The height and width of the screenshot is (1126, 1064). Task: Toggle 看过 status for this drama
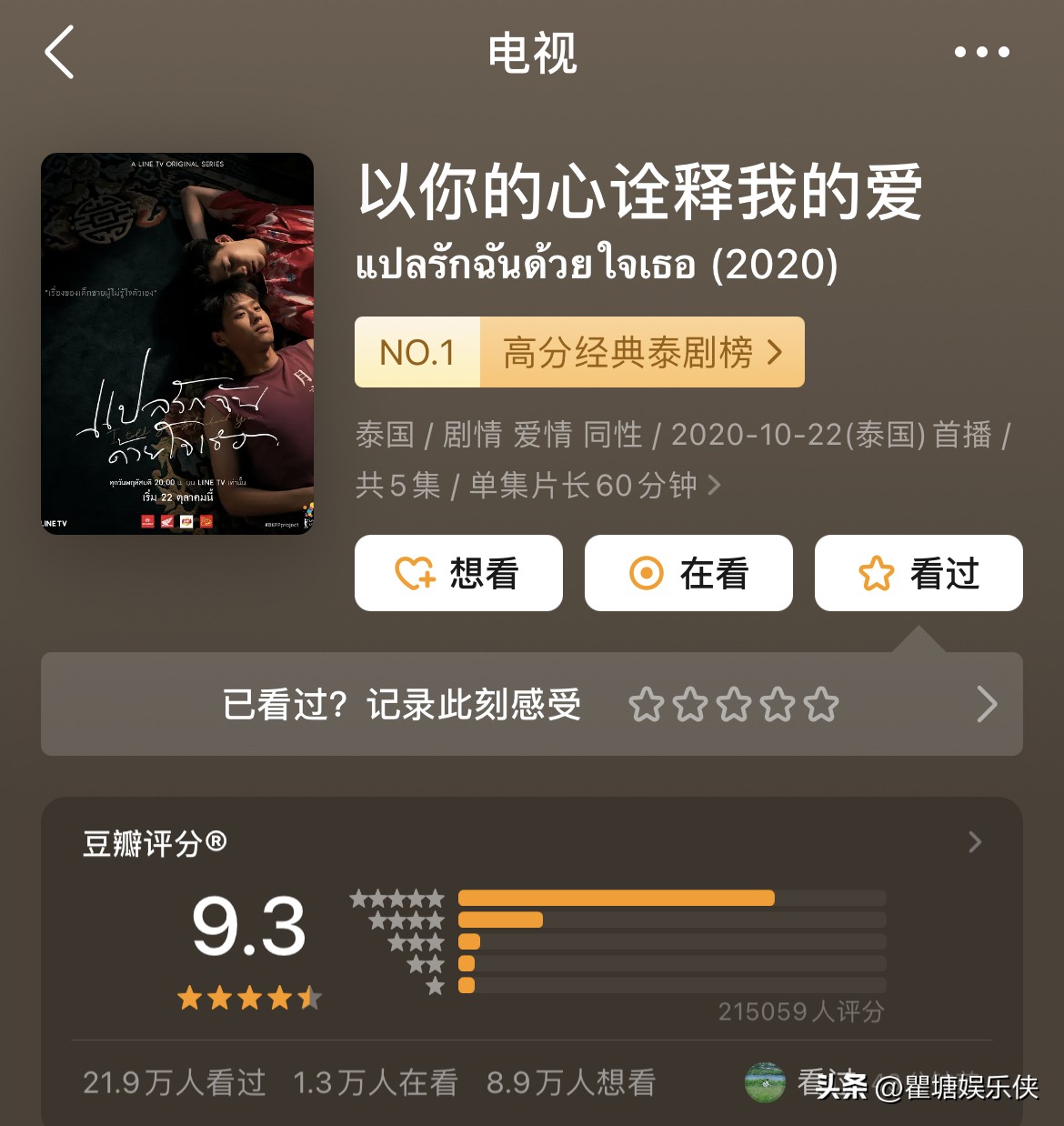coord(918,573)
